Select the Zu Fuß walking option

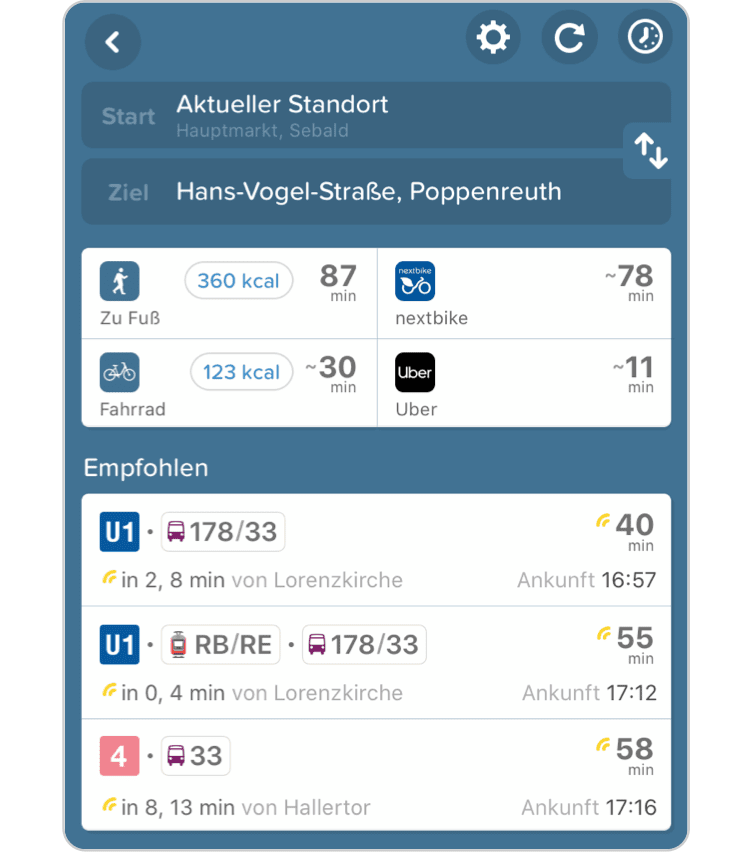pyautogui.click(x=229, y=293)
